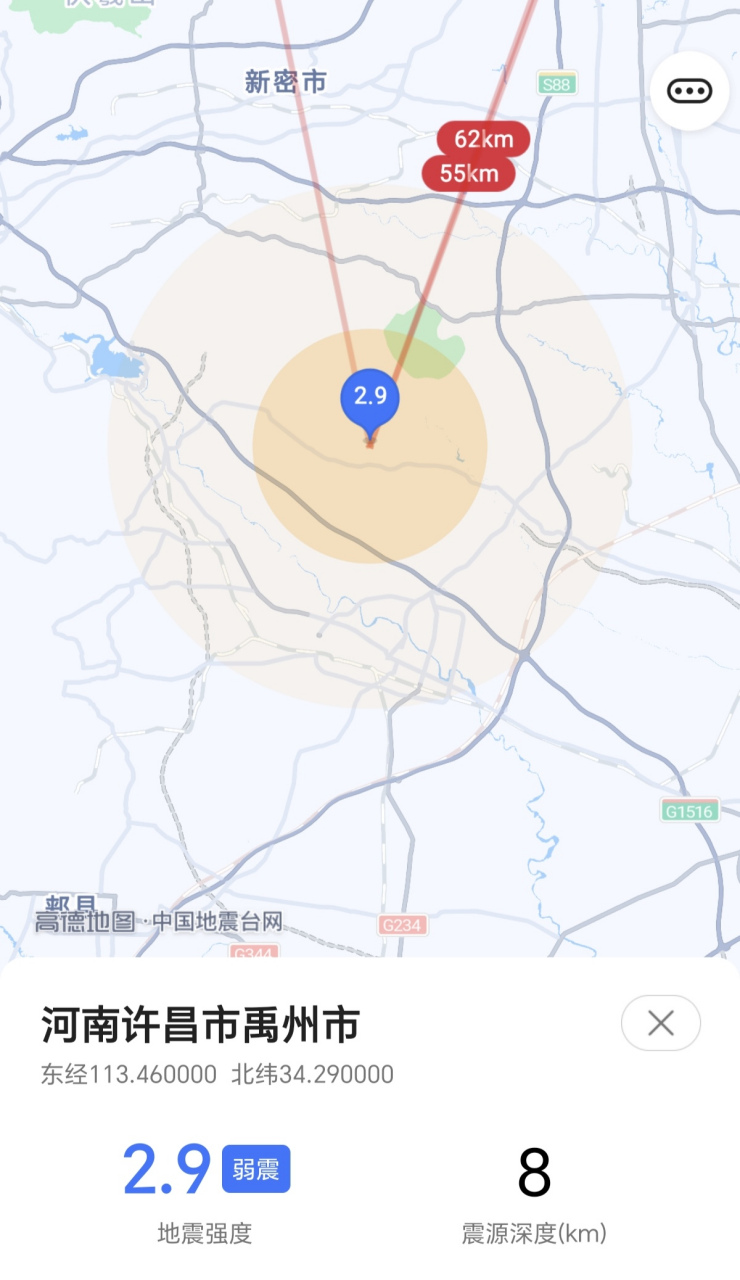Open the 震源深度 depth detail
The image size is (740, 1280).
[x=536, y=1236]
